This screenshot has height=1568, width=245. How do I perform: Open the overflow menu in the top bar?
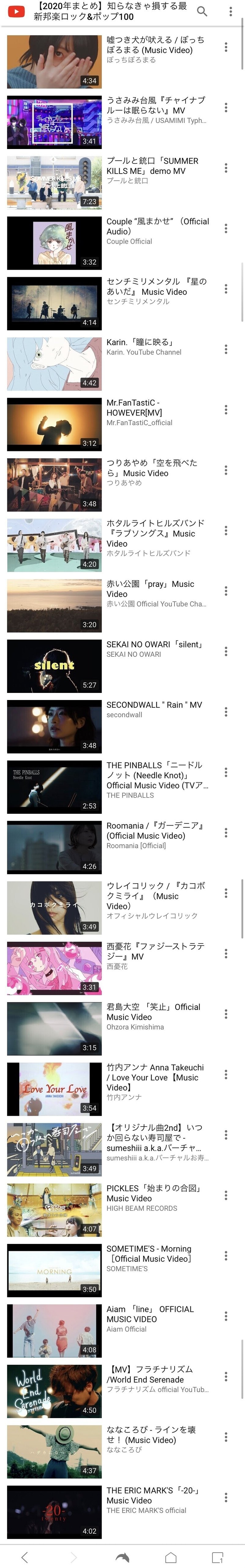pyautogui.click(x=230, y=12)
